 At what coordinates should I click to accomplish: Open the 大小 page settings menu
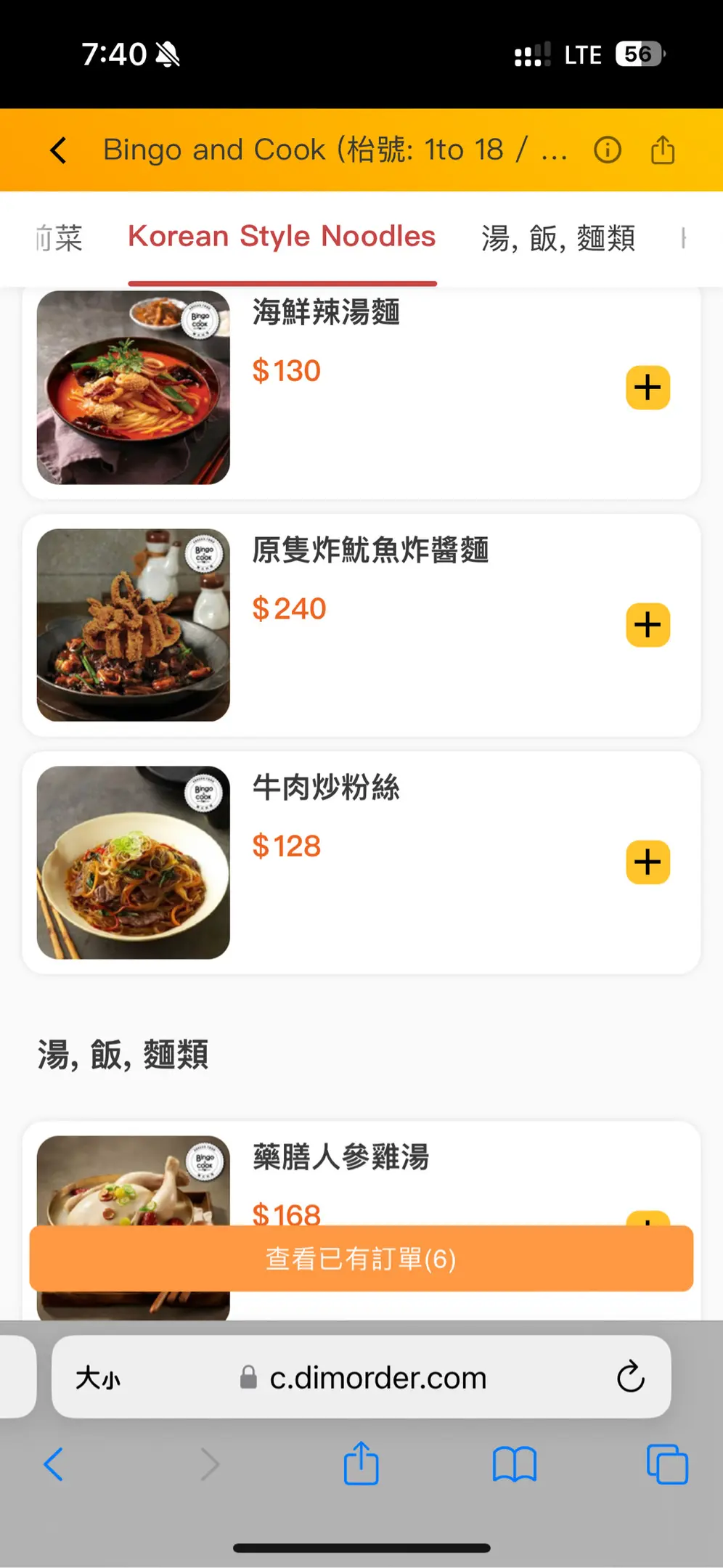click(x=99, y=1377)
